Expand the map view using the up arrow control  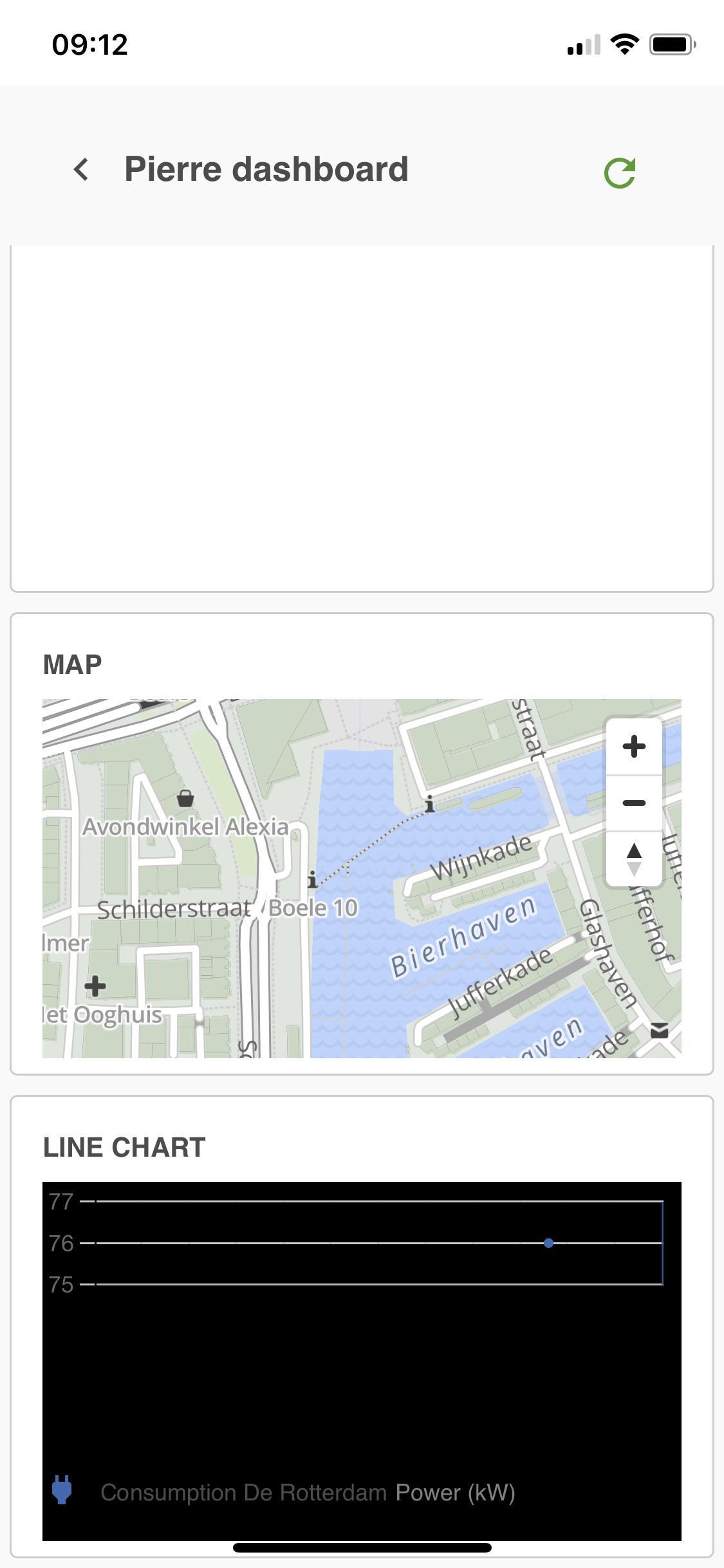(634, 851)
